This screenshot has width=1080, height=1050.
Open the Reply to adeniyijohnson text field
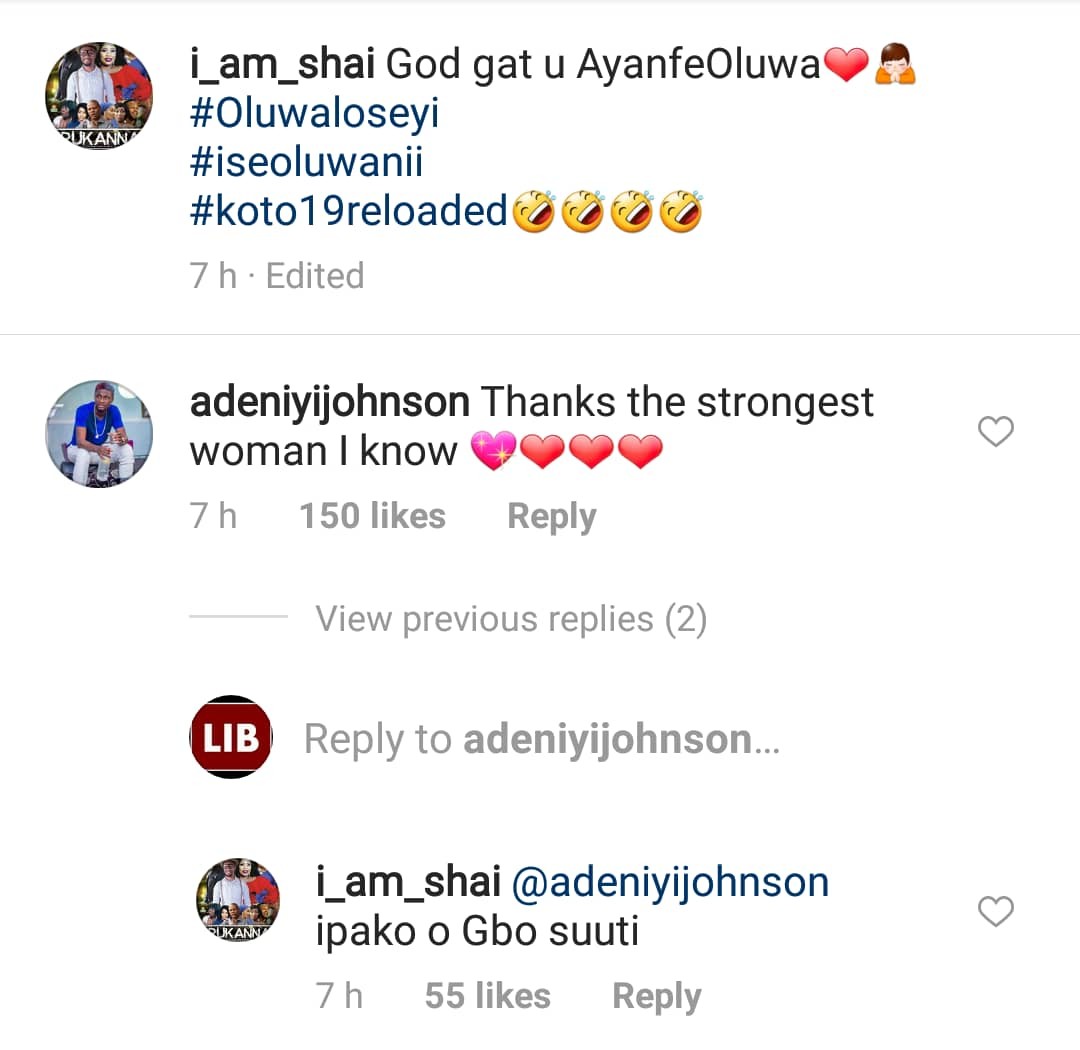tap(541, 739)
